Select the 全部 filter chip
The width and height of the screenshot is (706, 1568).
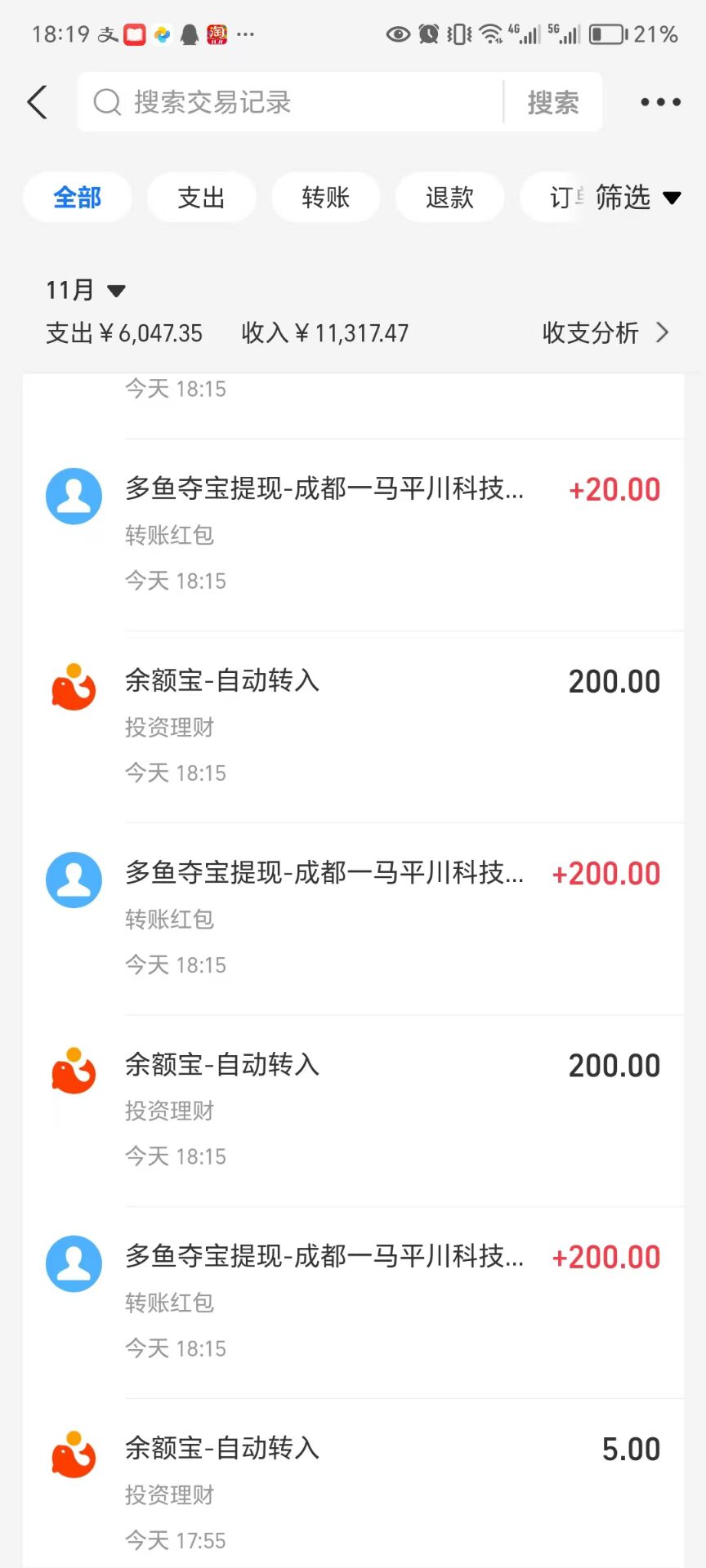(x=78, y=197)
